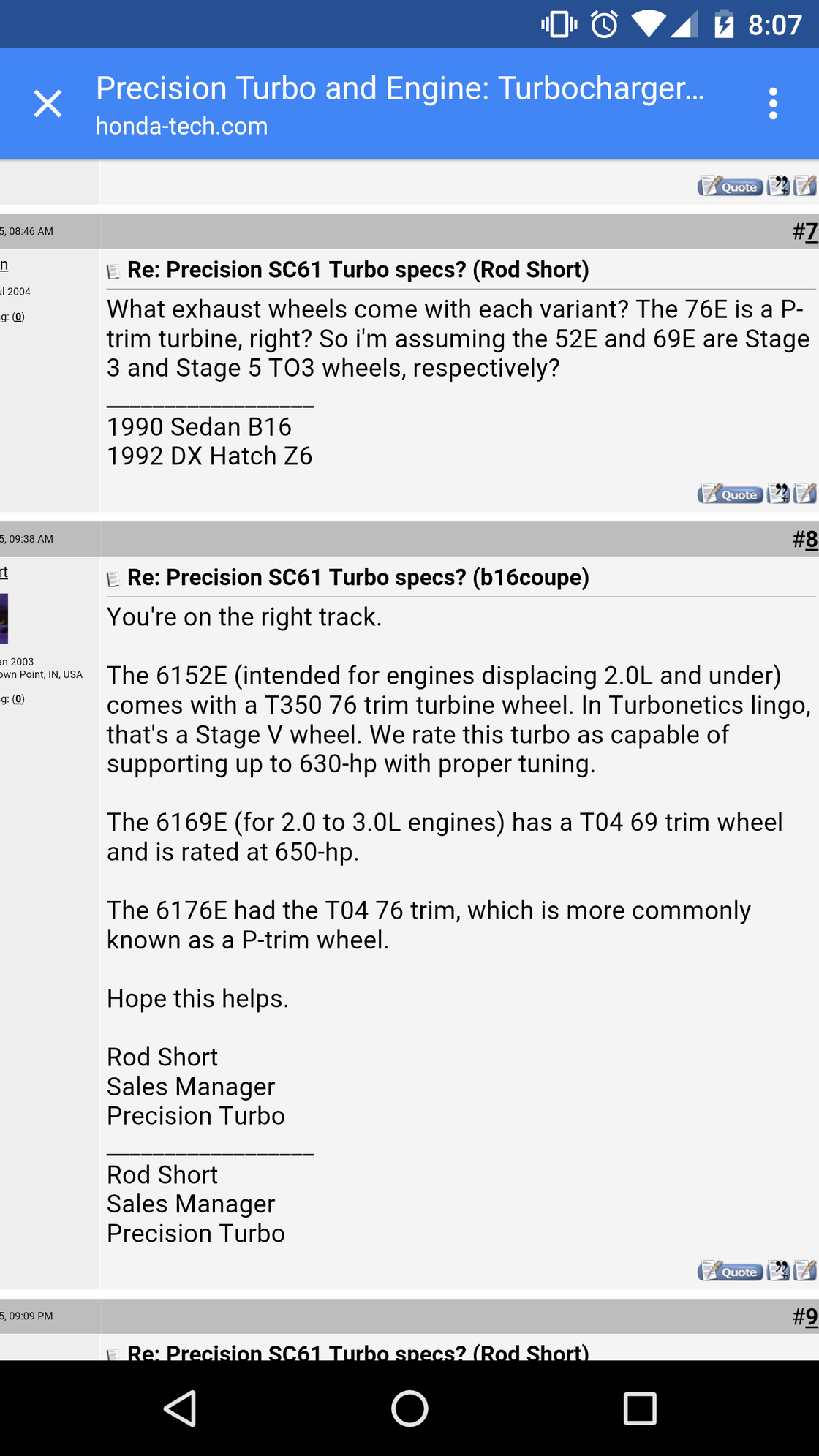Open post number #7 link
819x1456 pixels.
(x=810, y=232)
